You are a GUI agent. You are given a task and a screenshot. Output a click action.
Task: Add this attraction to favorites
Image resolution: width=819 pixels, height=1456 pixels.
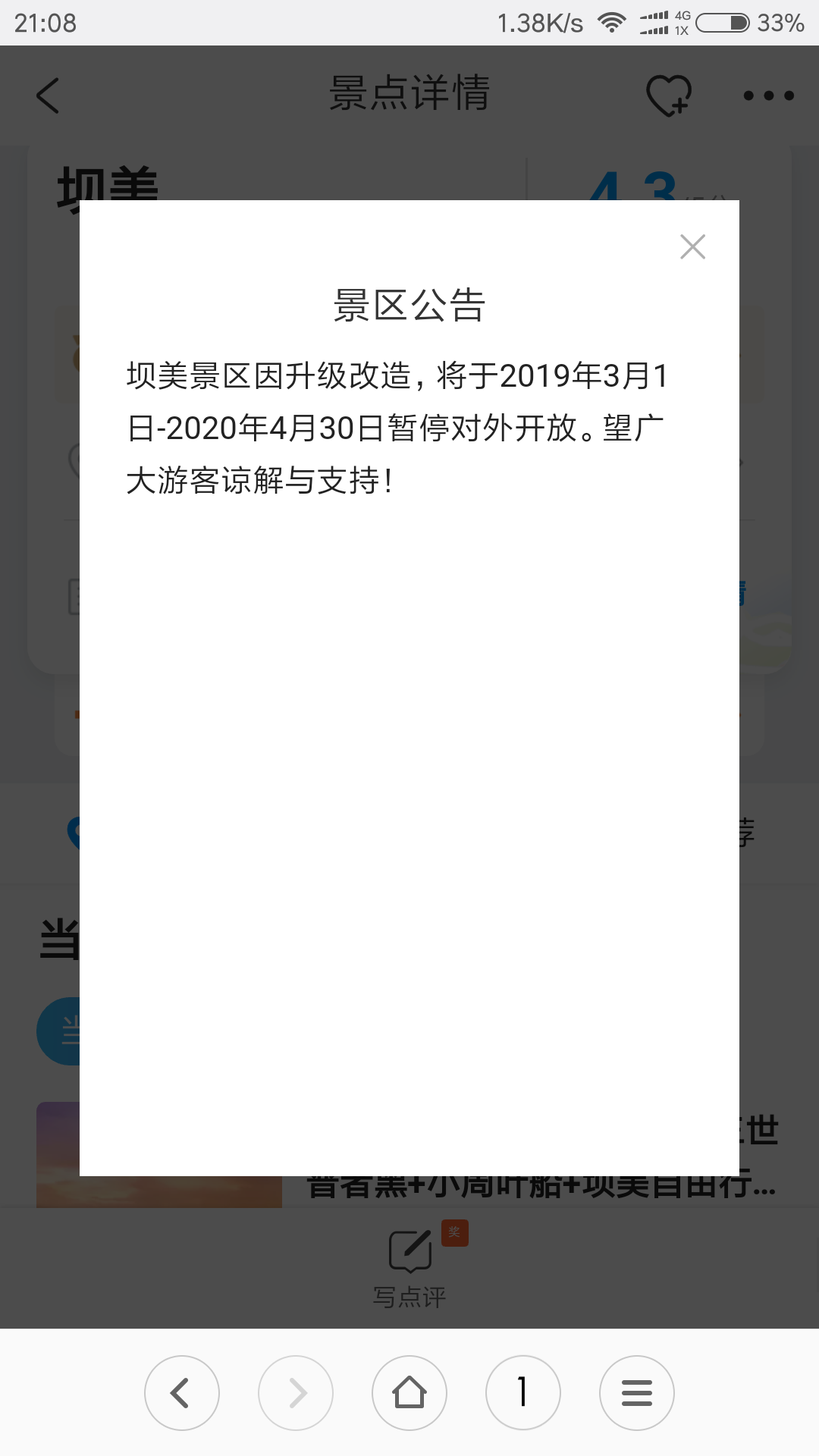669,96
